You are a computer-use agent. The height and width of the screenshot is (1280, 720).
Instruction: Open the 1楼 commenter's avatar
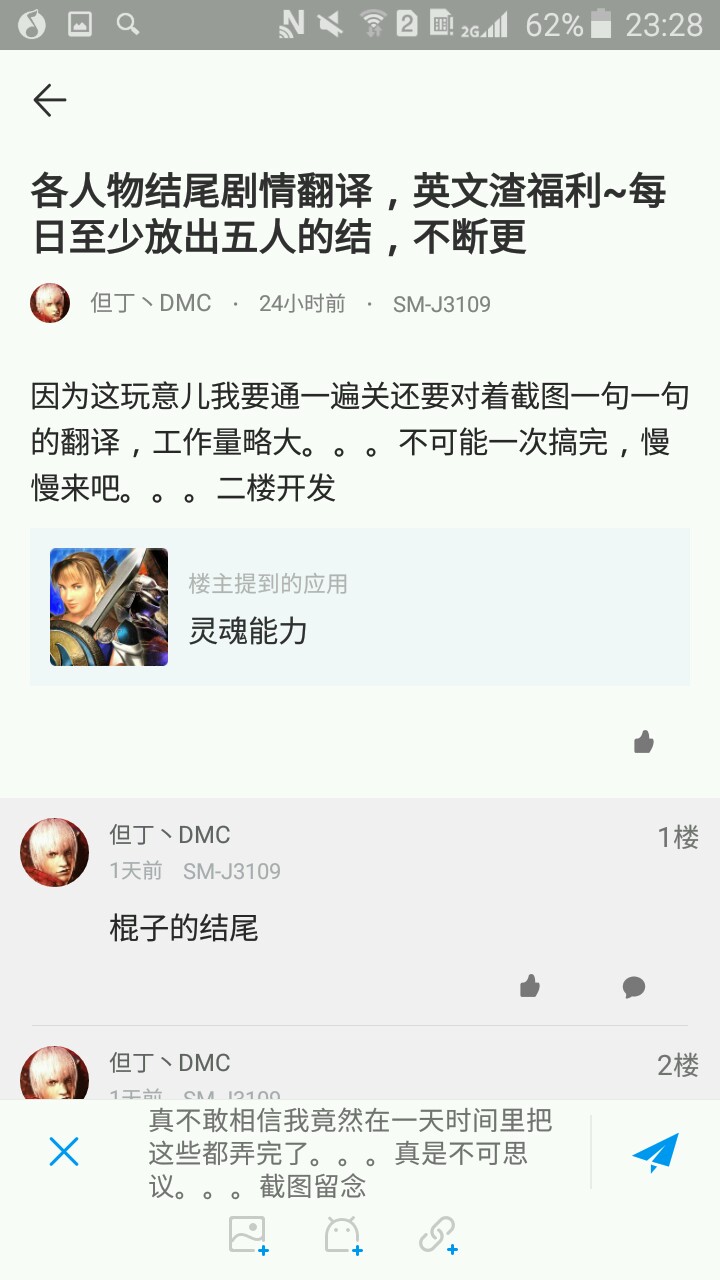tap(55, 853)
